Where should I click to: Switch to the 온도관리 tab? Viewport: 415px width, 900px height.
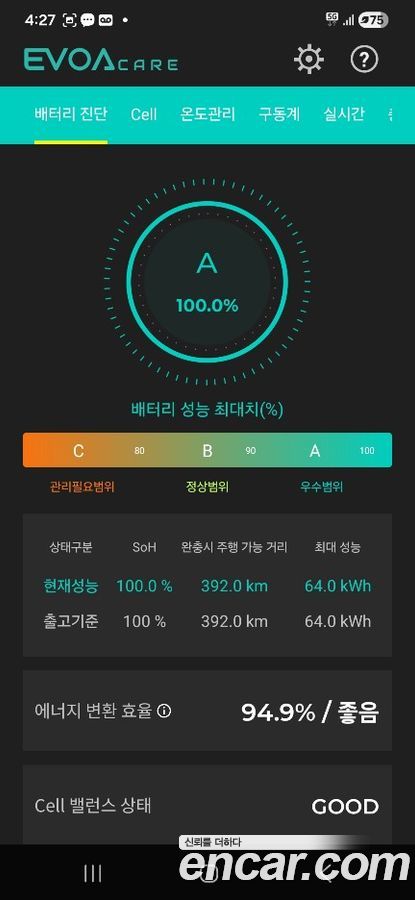(208, 114)
